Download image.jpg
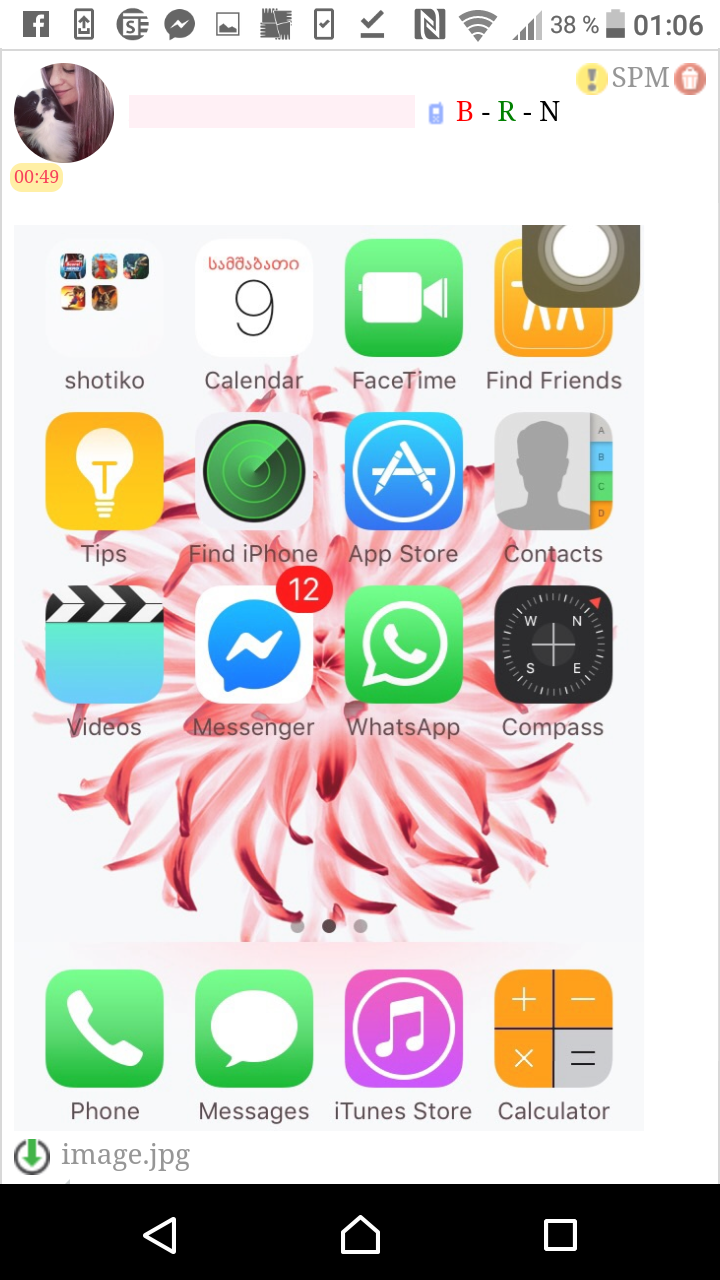The height and width of the screenshot is (1280, 720). 32,1157
